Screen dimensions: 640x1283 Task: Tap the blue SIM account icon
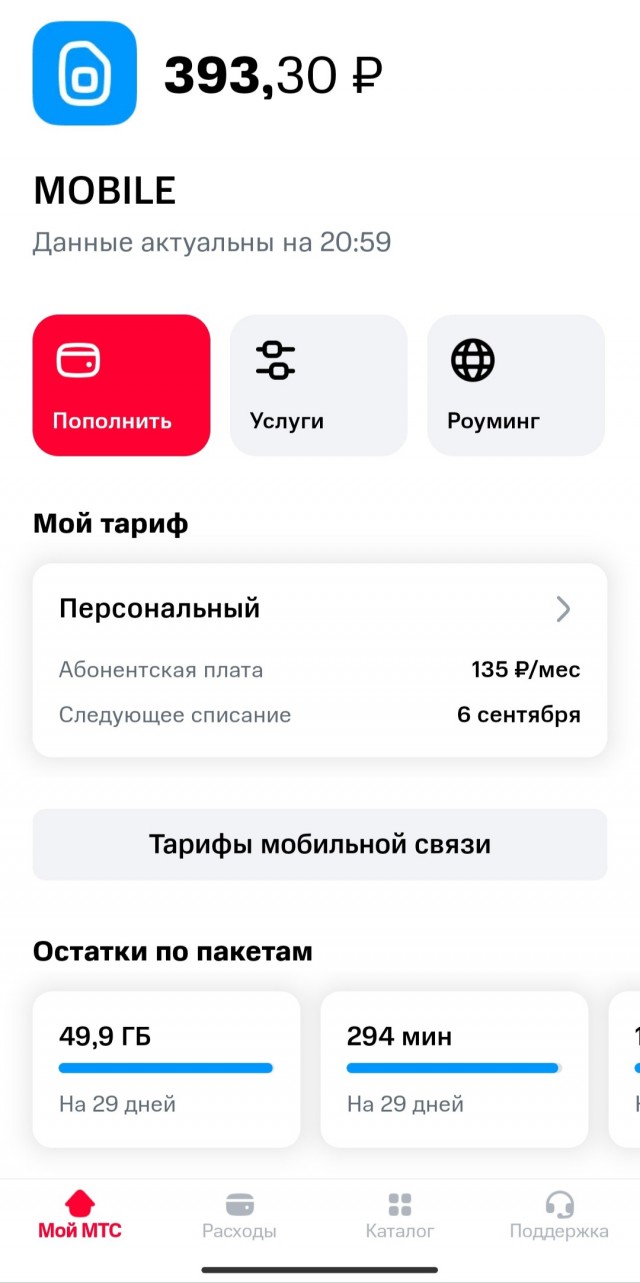(84, 73)
